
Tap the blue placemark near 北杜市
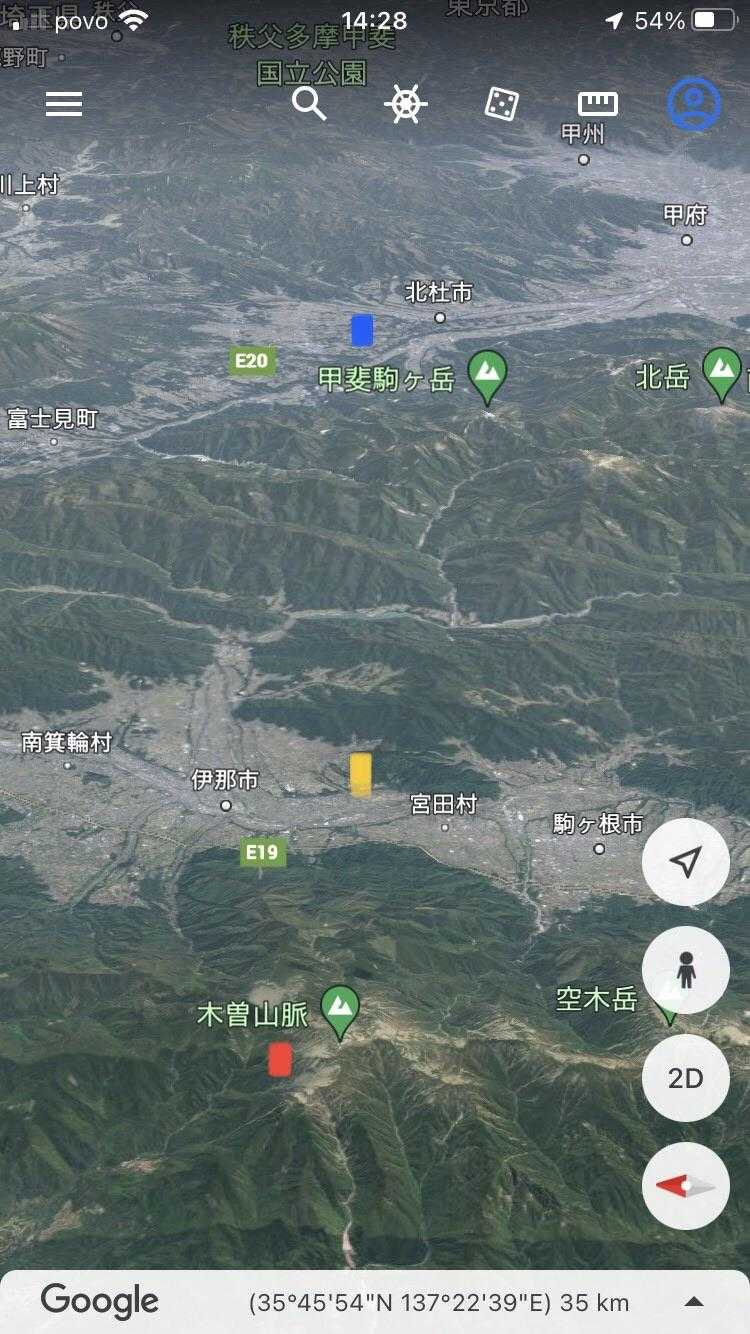[362, 330]
